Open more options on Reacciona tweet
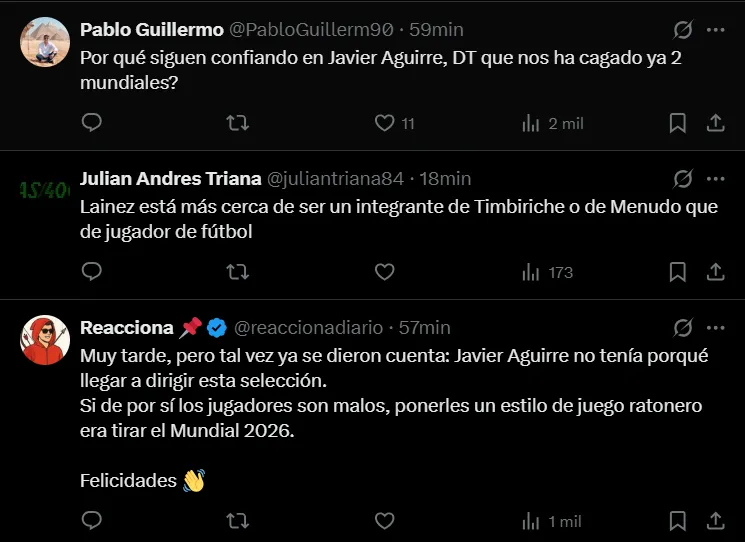The height and width of the screenshot is (542, 745). [715, 327]
